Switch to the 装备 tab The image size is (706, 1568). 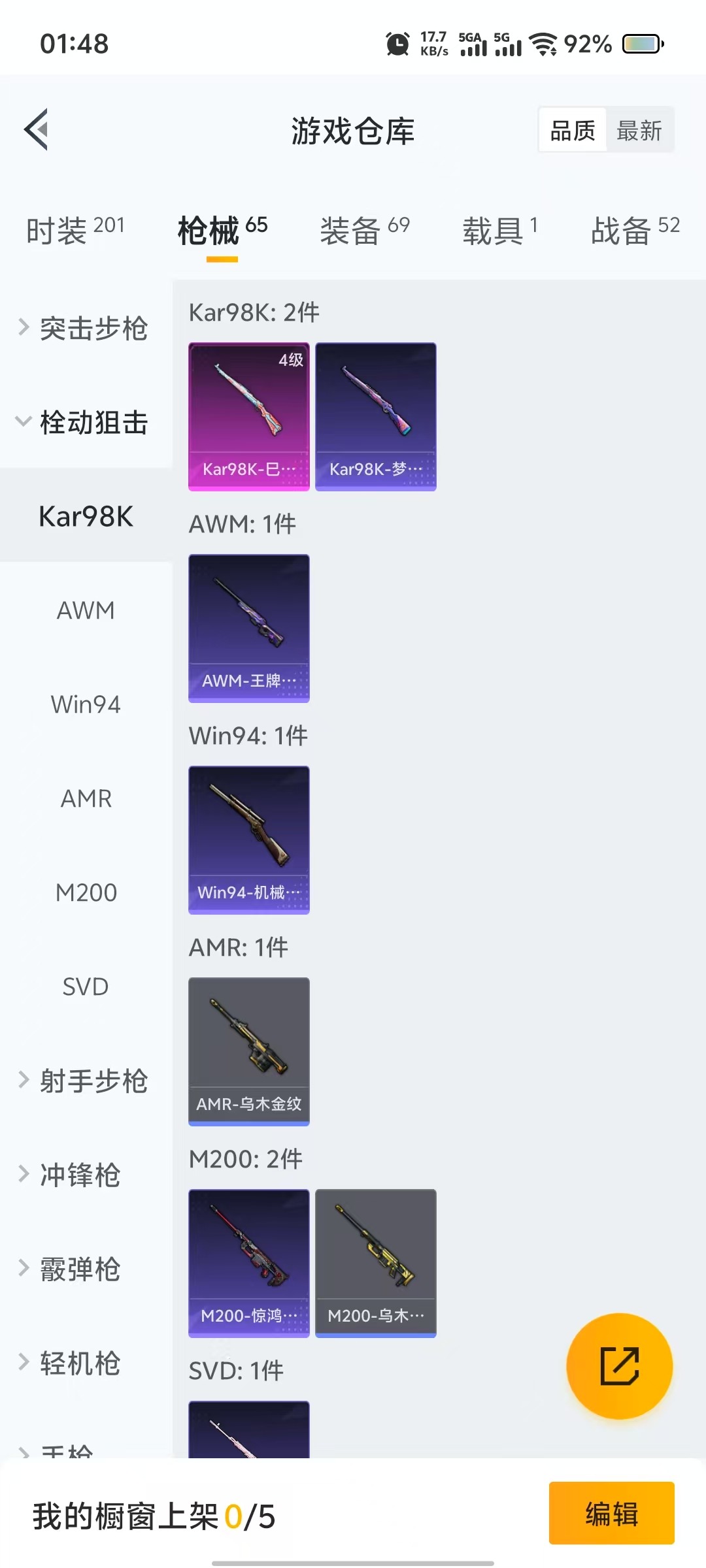(x=364, y=231)
